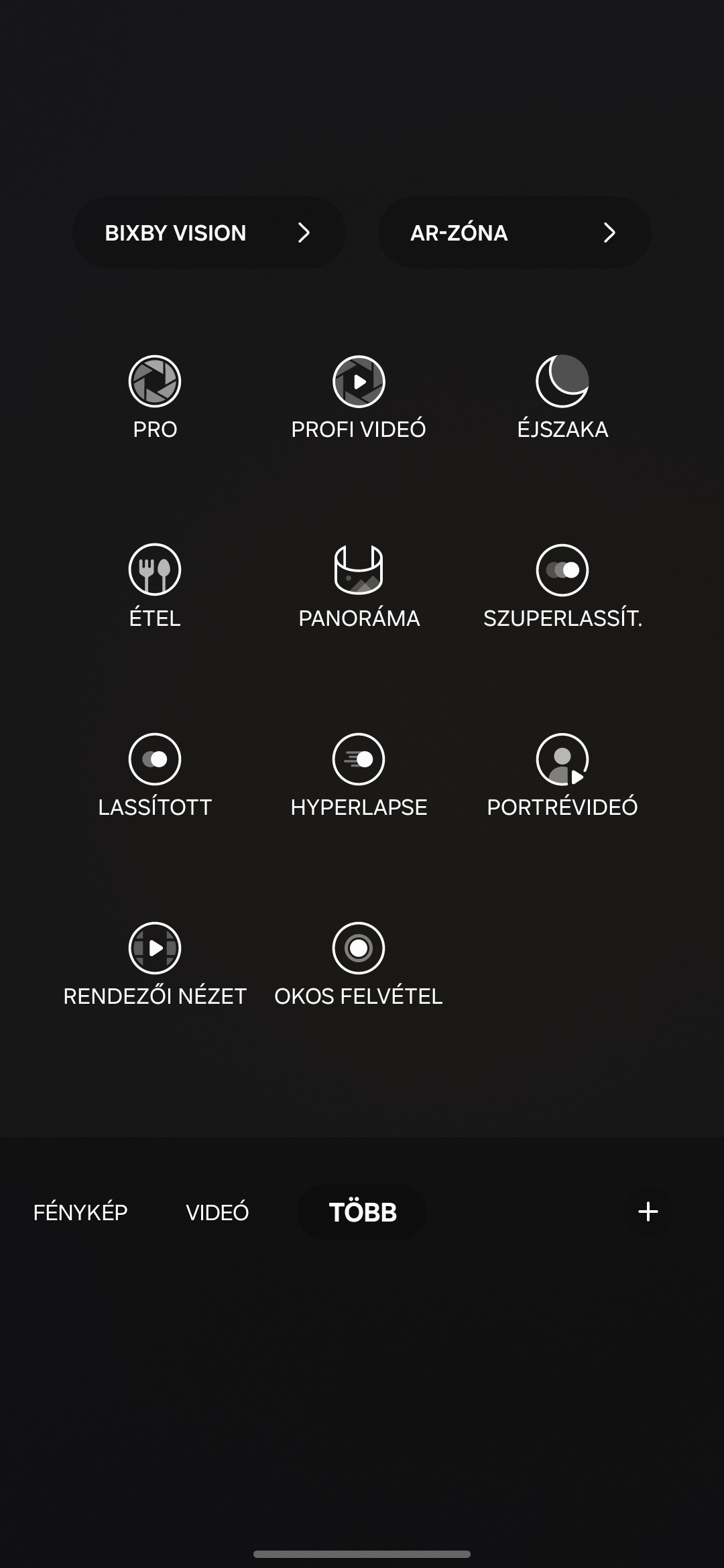
Task: Tap the plus button to edit modes
Action: point(648,1212)
